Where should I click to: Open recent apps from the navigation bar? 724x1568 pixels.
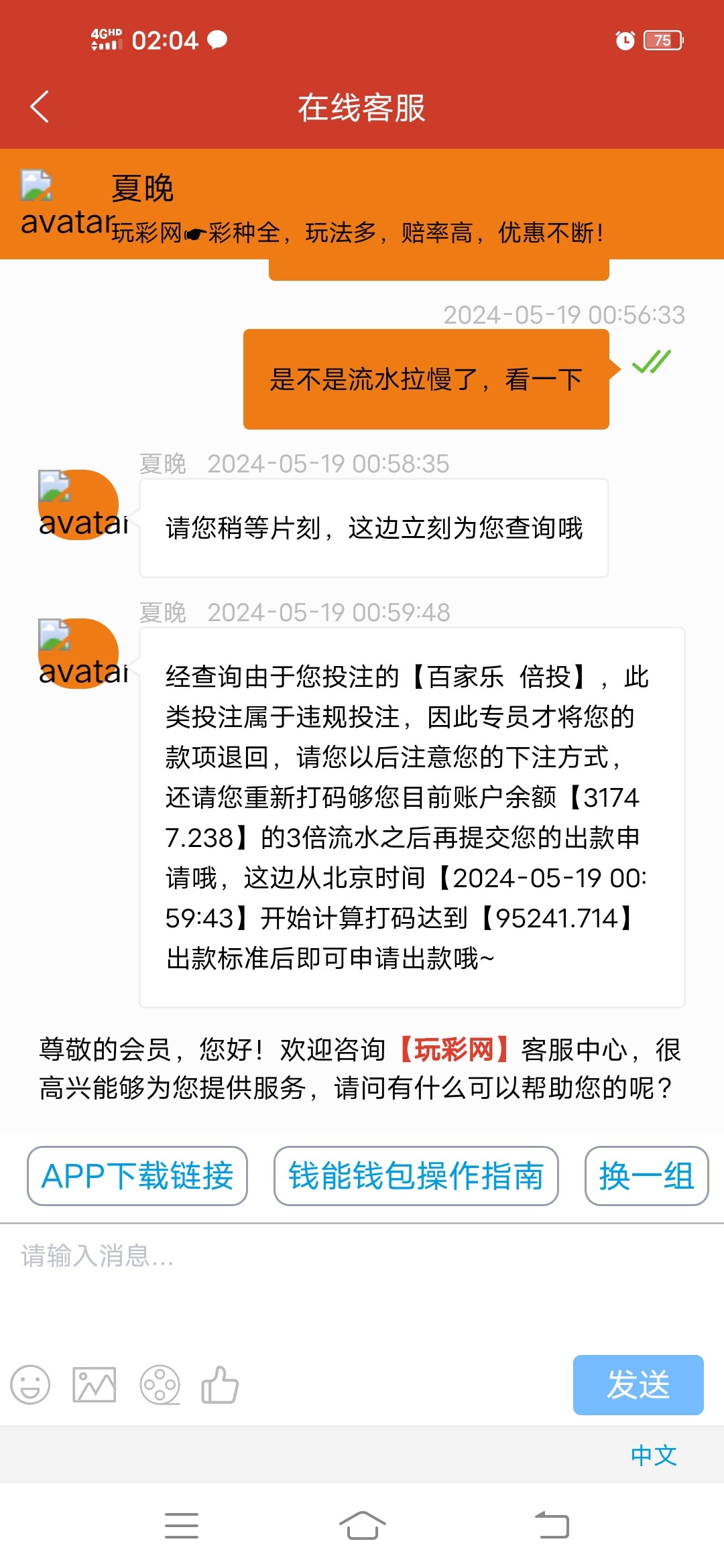[182, 1526]
